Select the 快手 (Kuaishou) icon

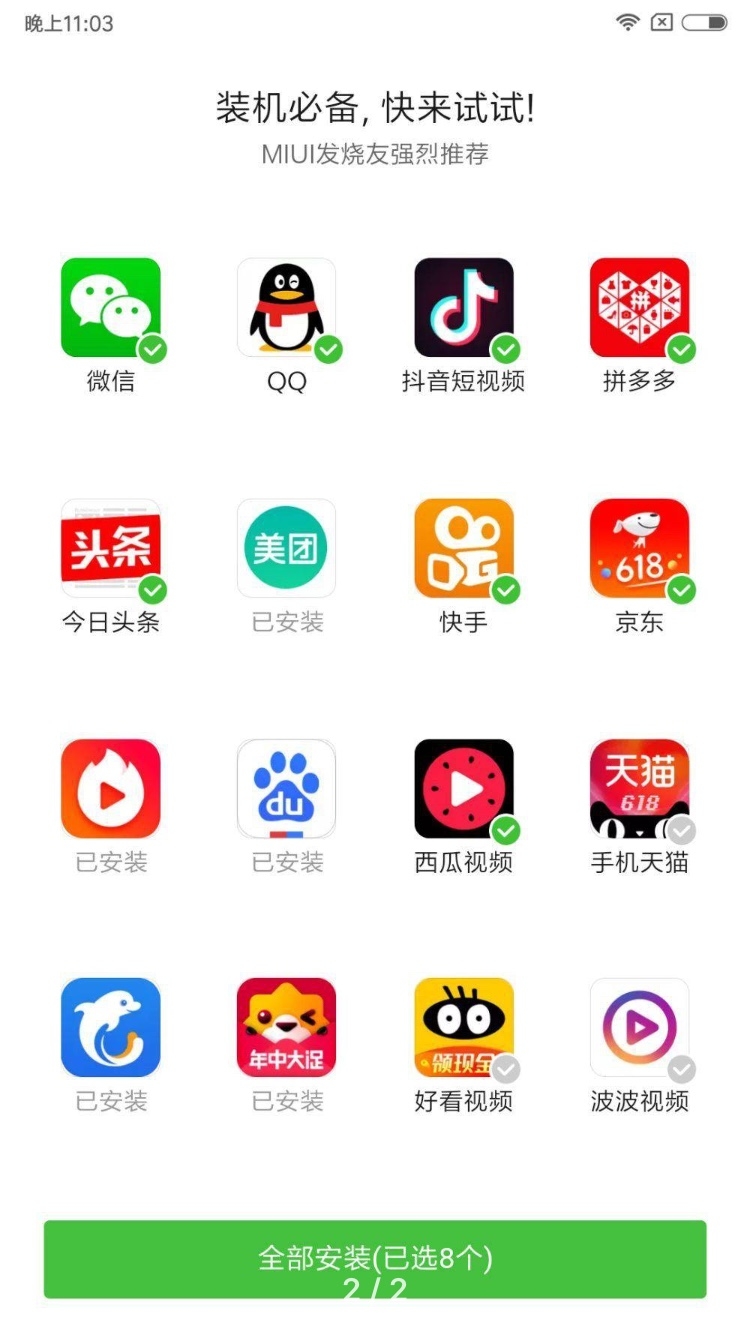coord(462,545)
